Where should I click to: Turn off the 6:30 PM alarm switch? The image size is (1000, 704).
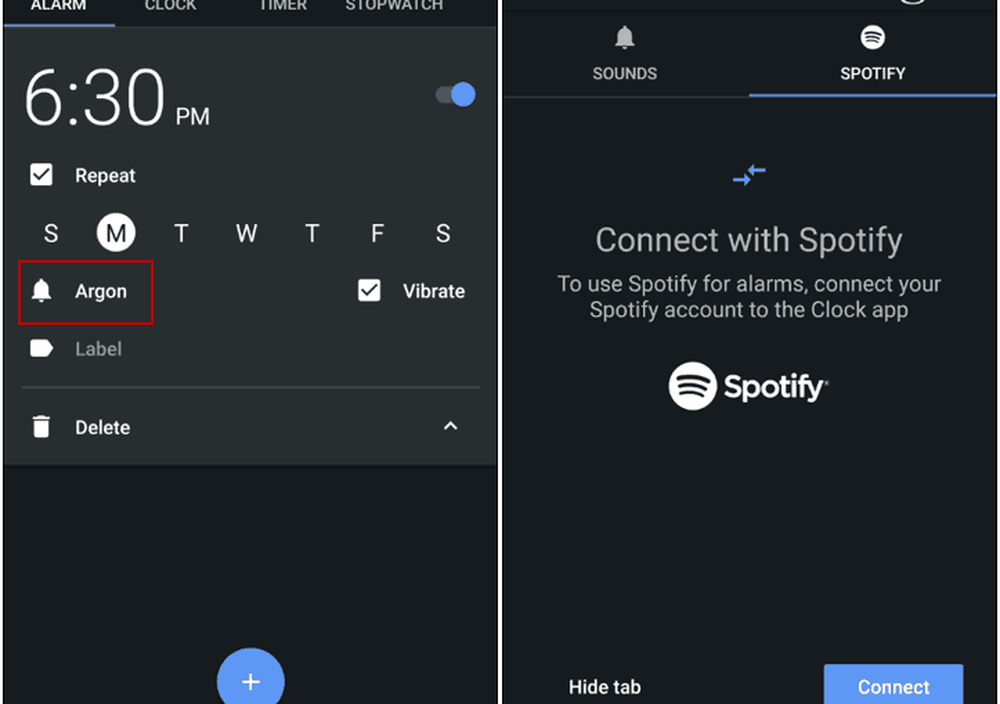tap(455, 95)
